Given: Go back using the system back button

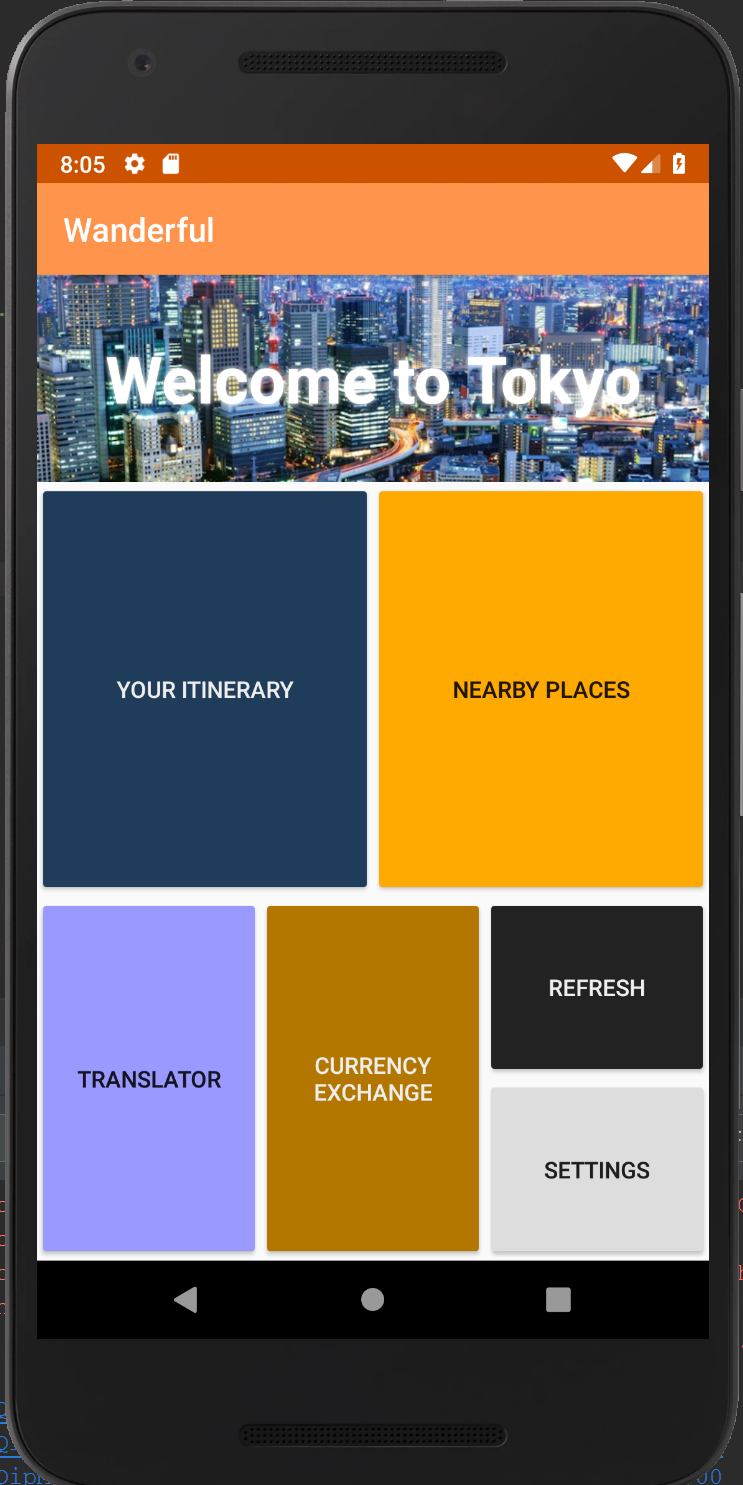Looking at the screenshot, I should pos(186,1299).
